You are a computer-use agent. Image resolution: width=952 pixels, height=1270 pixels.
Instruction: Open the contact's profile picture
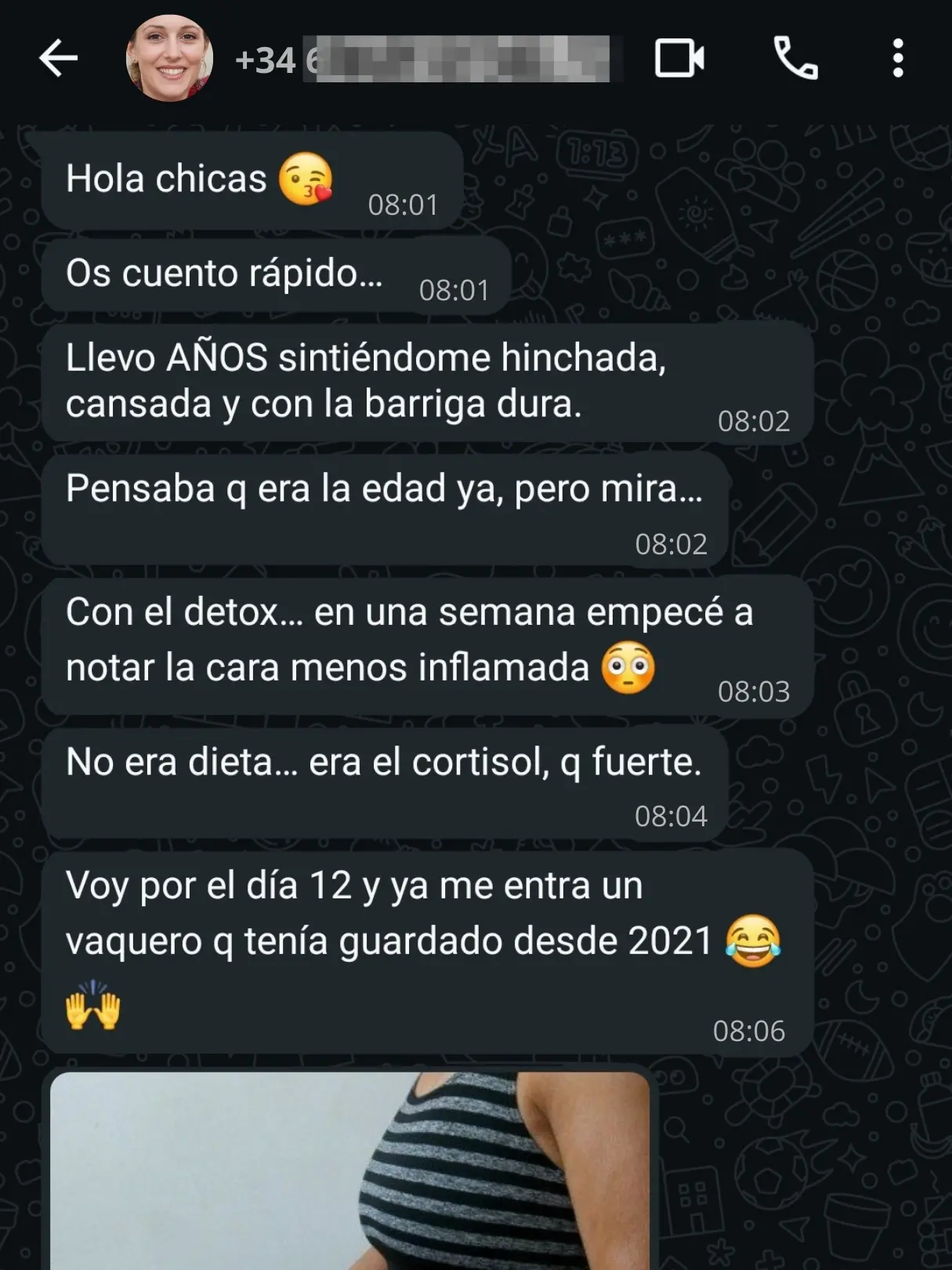click(165, 59)
